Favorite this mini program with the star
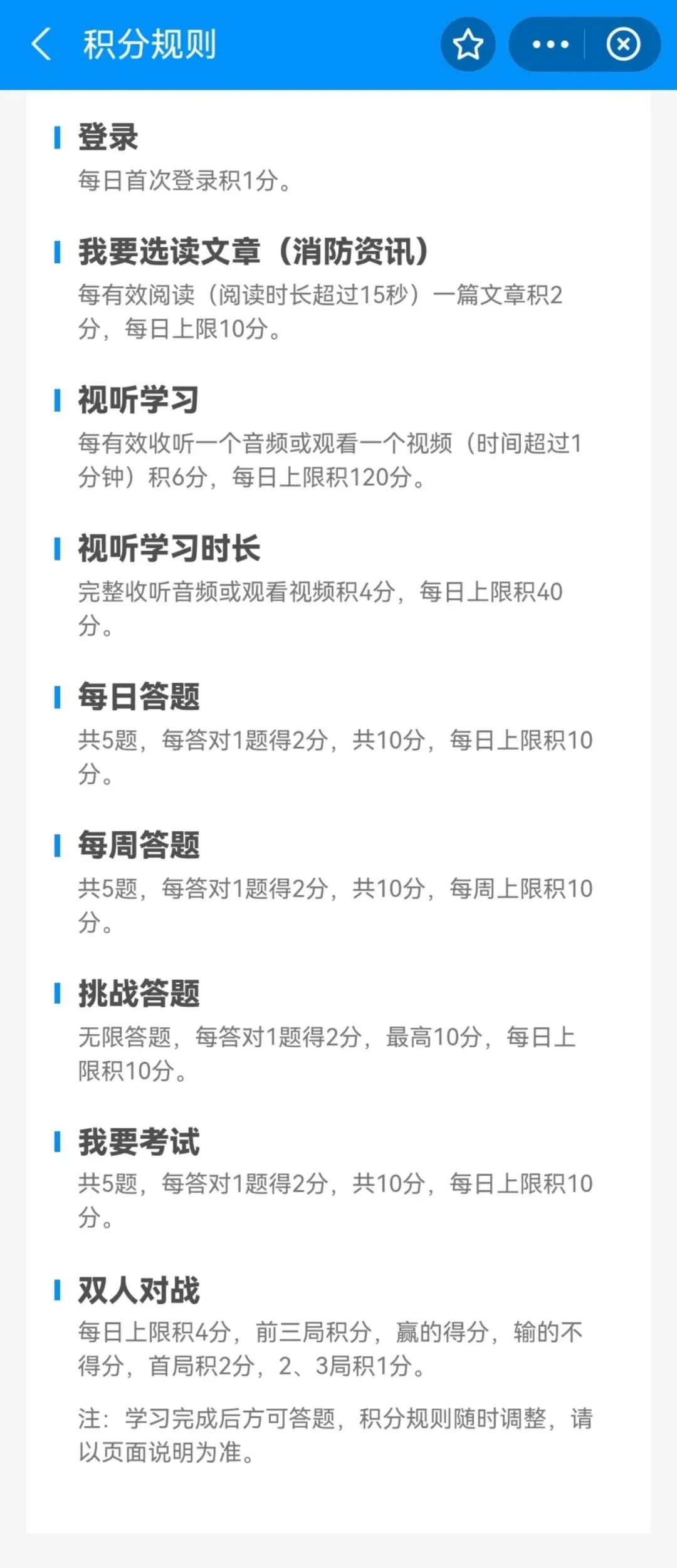The image size is (677, 1568). tap(468, 44)
